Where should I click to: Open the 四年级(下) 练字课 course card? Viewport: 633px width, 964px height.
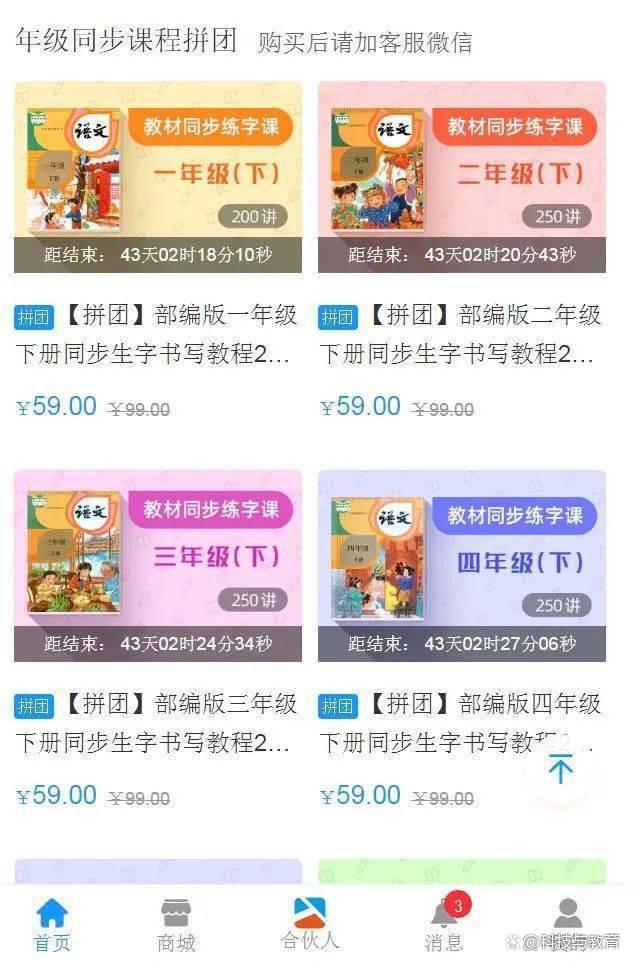(462, 566)
